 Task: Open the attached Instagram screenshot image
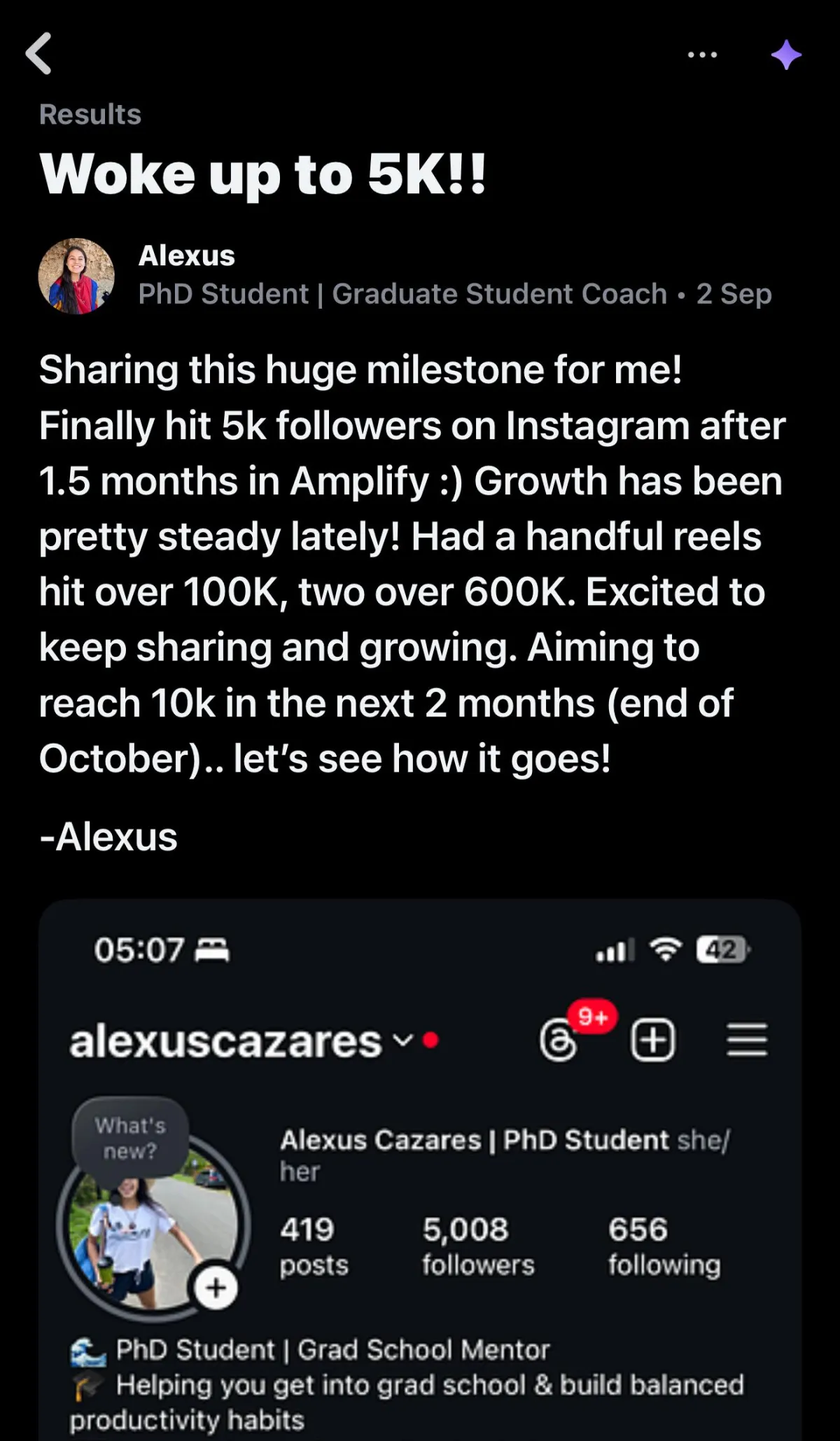(420, 1169)
